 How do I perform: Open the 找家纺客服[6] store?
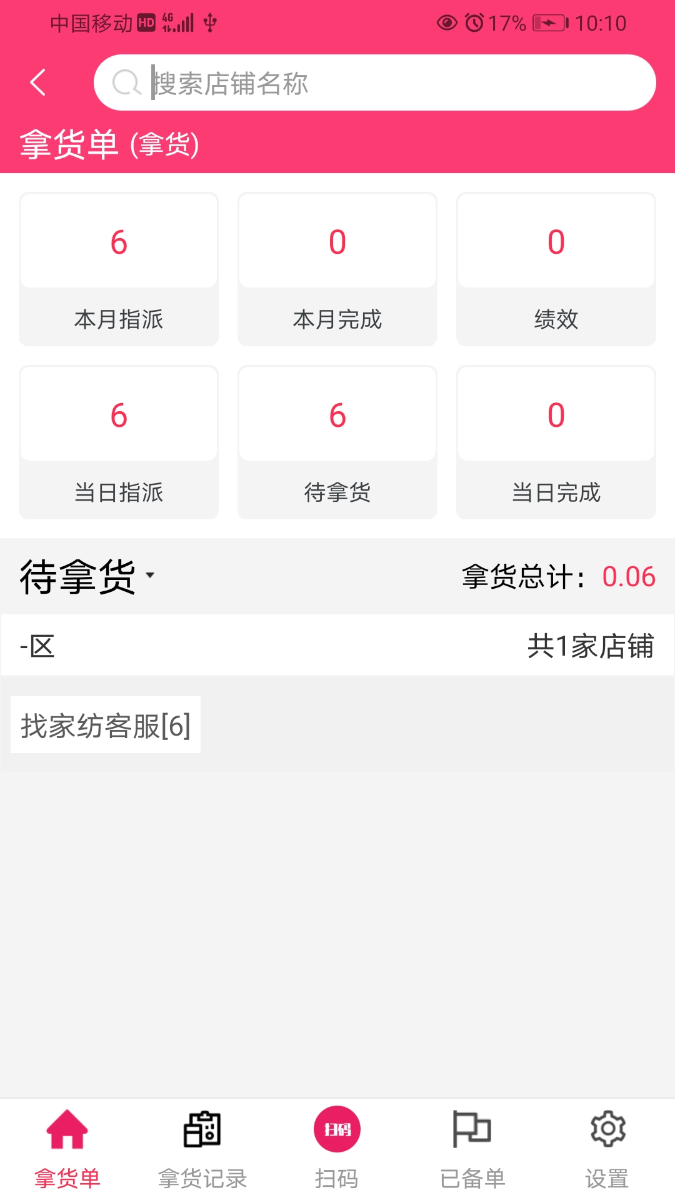105,725
